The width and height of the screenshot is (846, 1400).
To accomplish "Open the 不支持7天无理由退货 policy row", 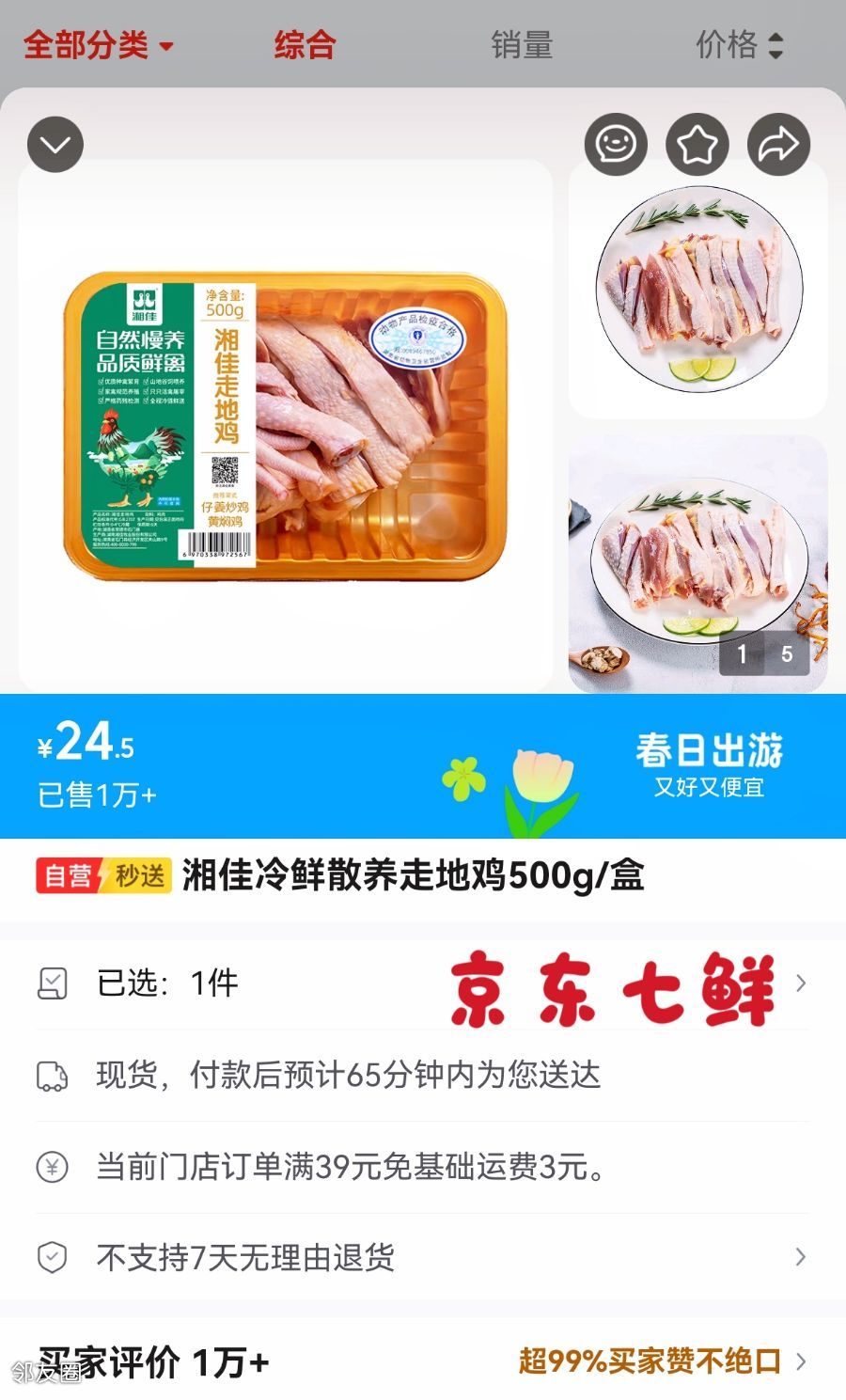I will [x=422, y=1257].
